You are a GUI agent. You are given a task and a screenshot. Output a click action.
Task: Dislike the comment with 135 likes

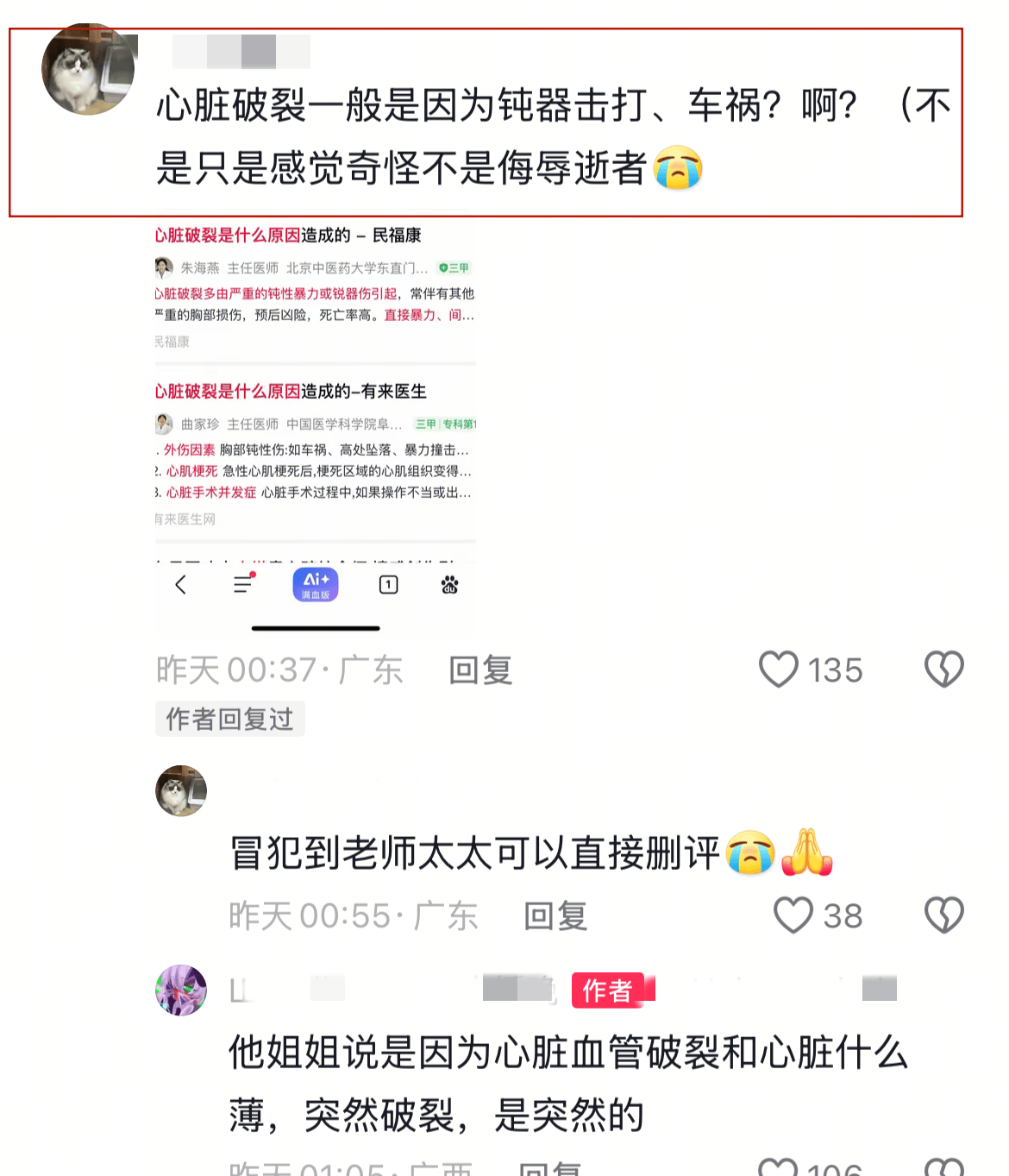coord(943,670)
